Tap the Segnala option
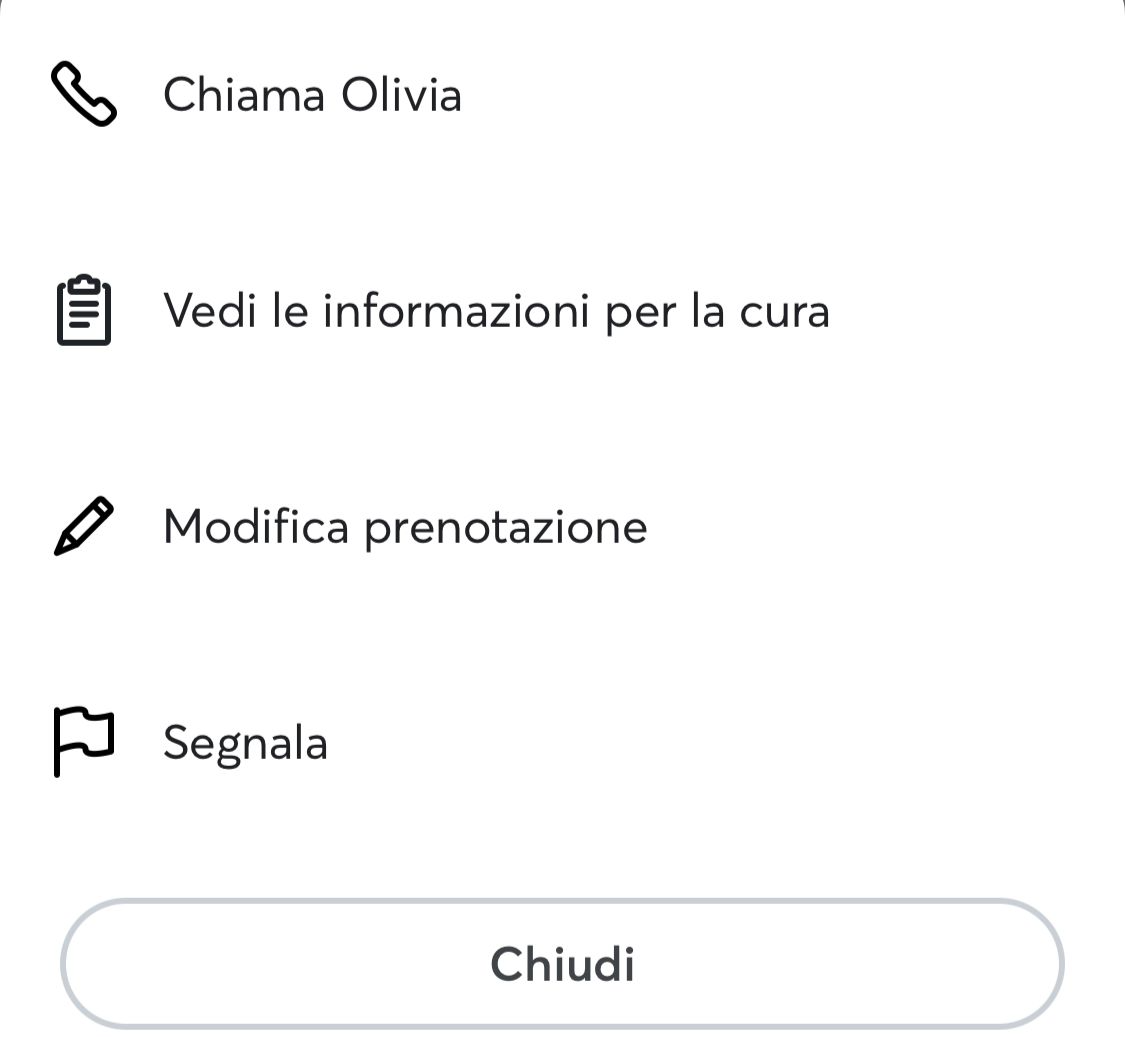 [245, 743]
